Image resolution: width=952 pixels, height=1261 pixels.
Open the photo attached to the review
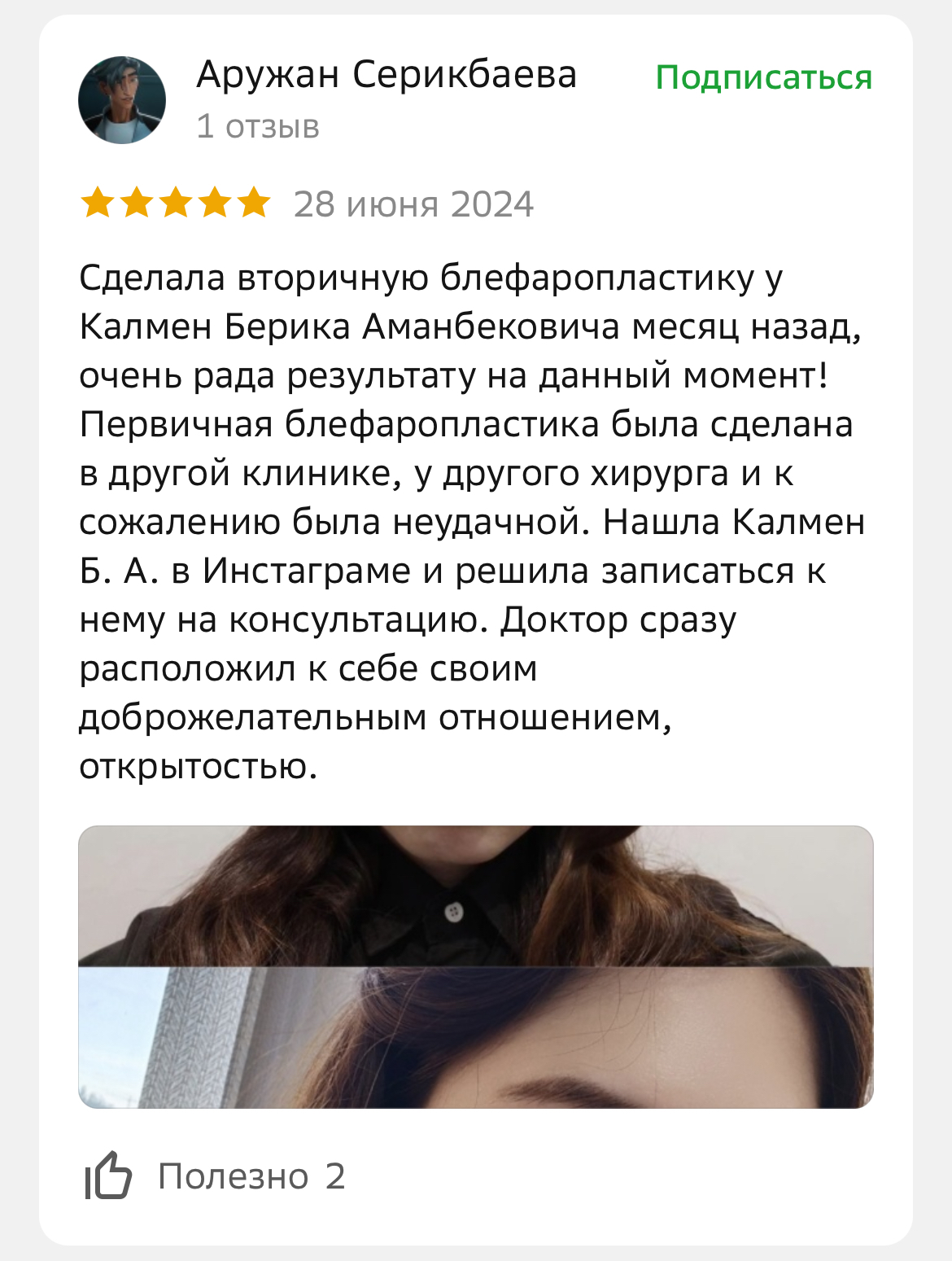(x=475, y=966)
